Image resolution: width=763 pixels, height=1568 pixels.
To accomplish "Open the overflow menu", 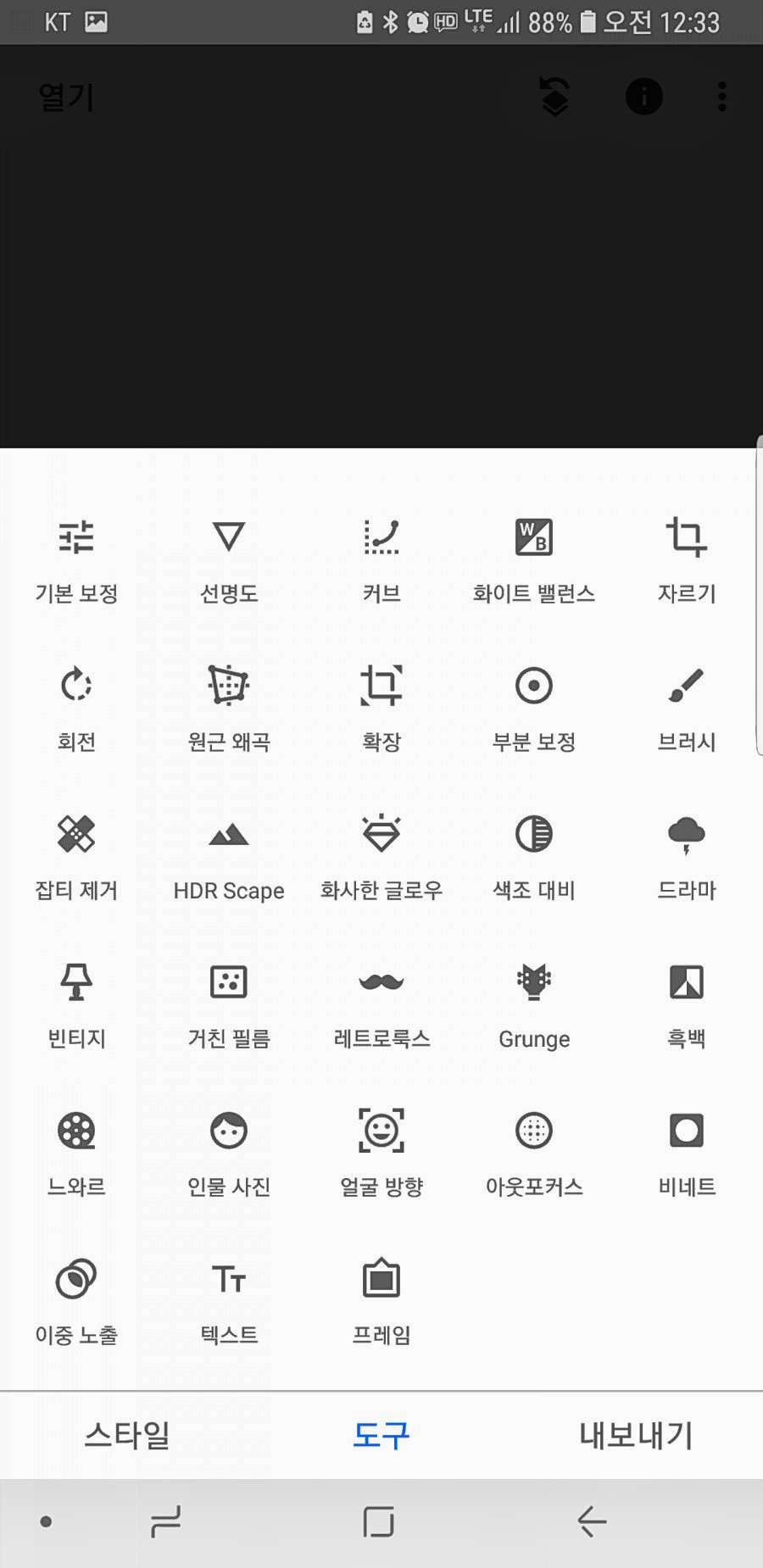I will pyautogui.click(x=722, y=97).
